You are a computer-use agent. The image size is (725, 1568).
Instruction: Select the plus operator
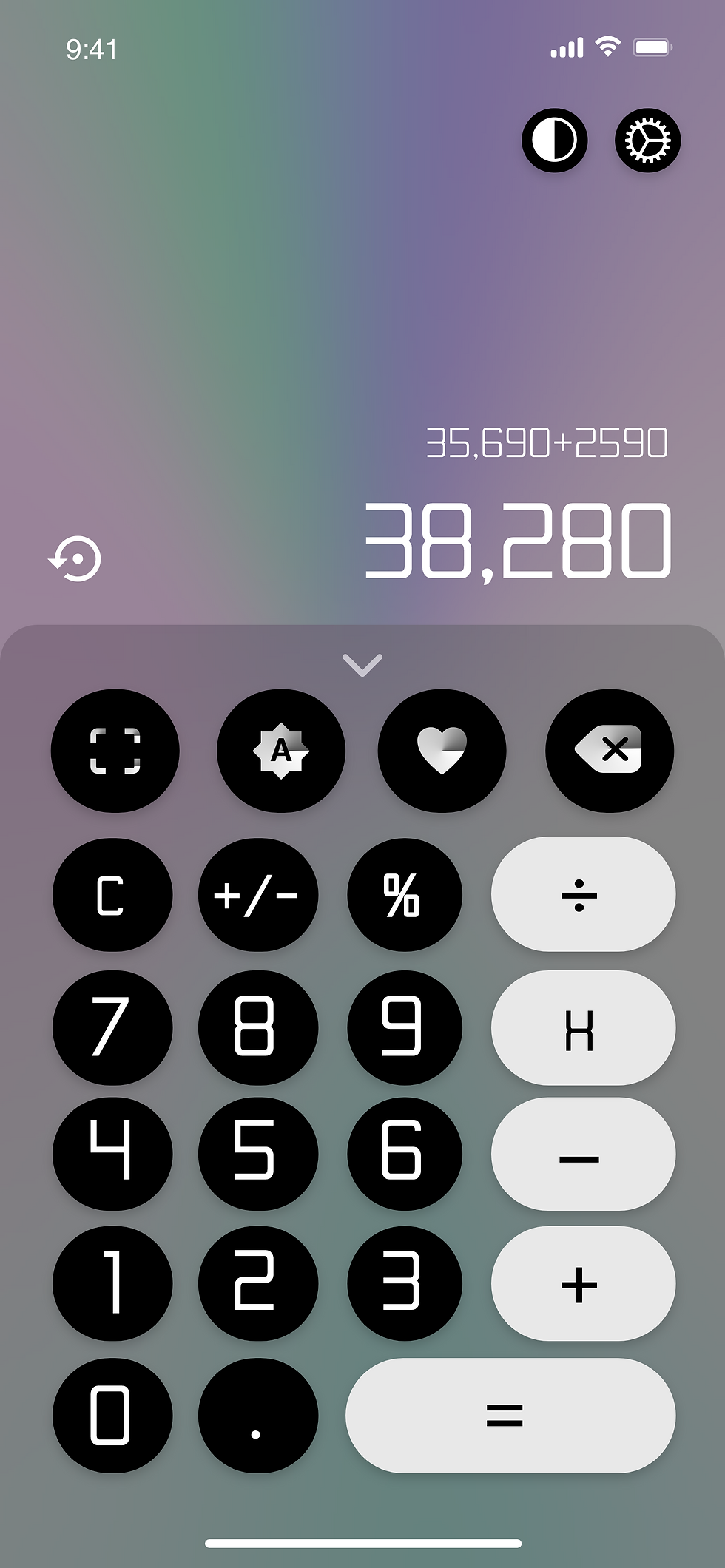583,1283
